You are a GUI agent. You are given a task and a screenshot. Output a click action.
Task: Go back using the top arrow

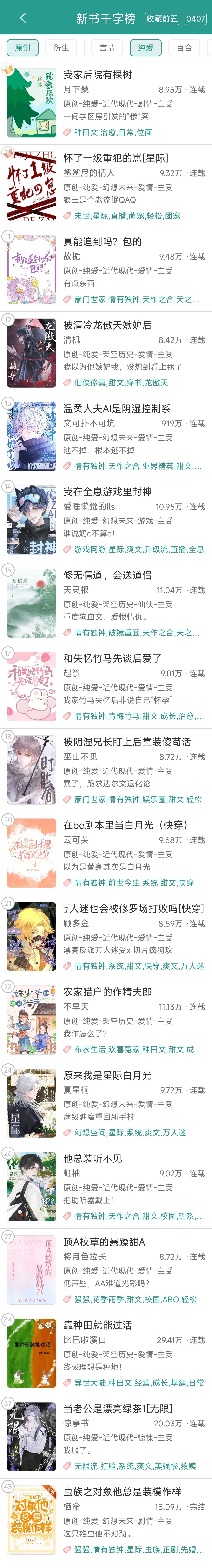pos(23,18)
